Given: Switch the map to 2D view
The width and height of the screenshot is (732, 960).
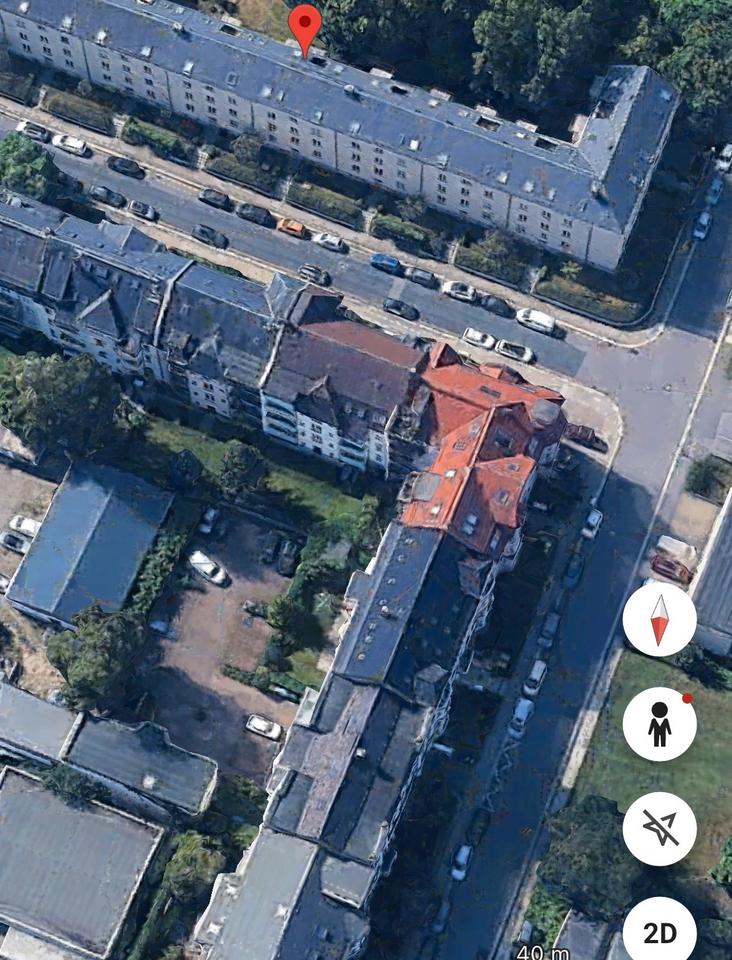Looking at the screenshot, I should coord(659,932).
